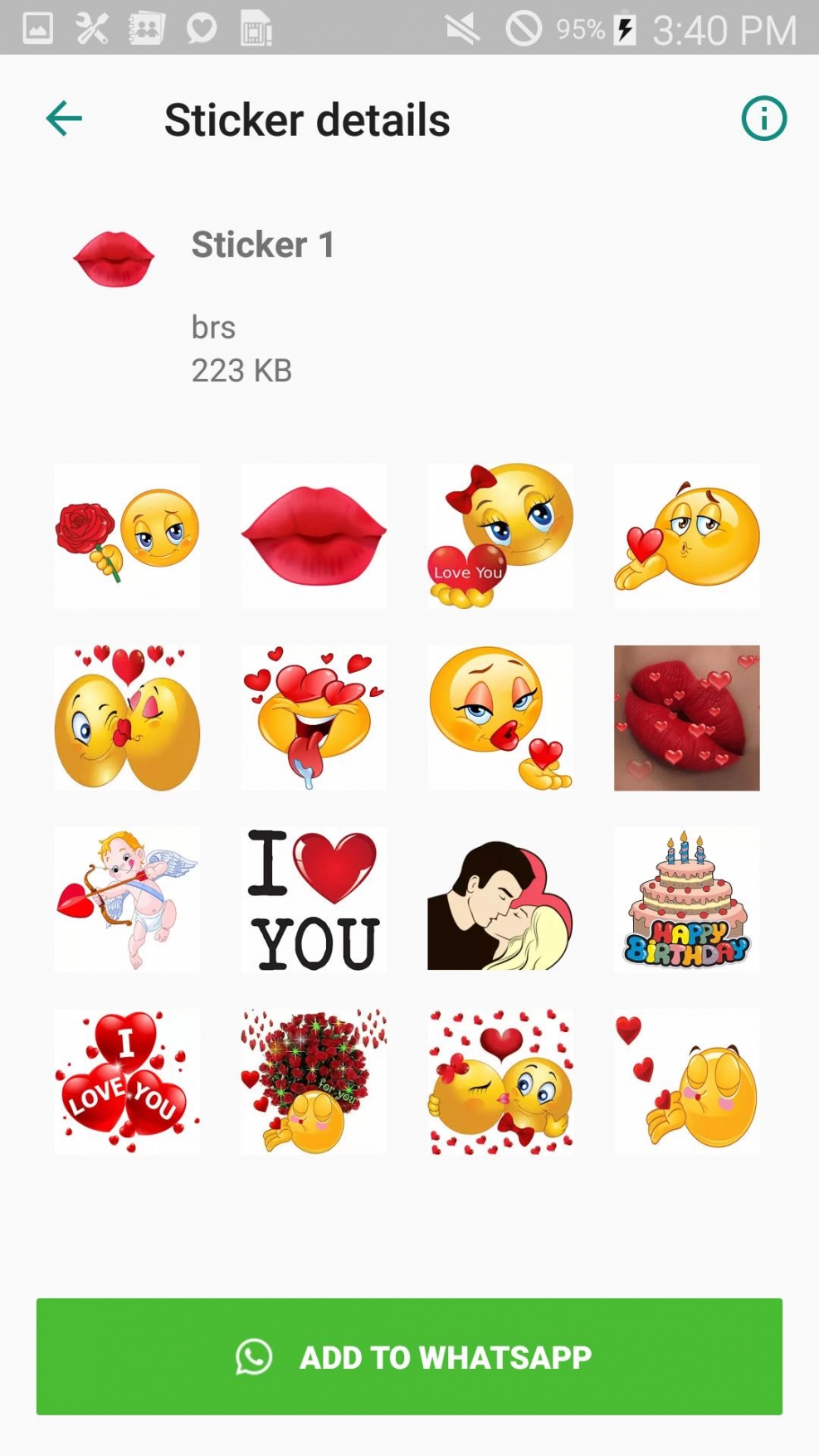The width and height of the screenshot is (819, 1456).
Task: Tap the back arrow to leave Sticker details
Action: point(63,119)
